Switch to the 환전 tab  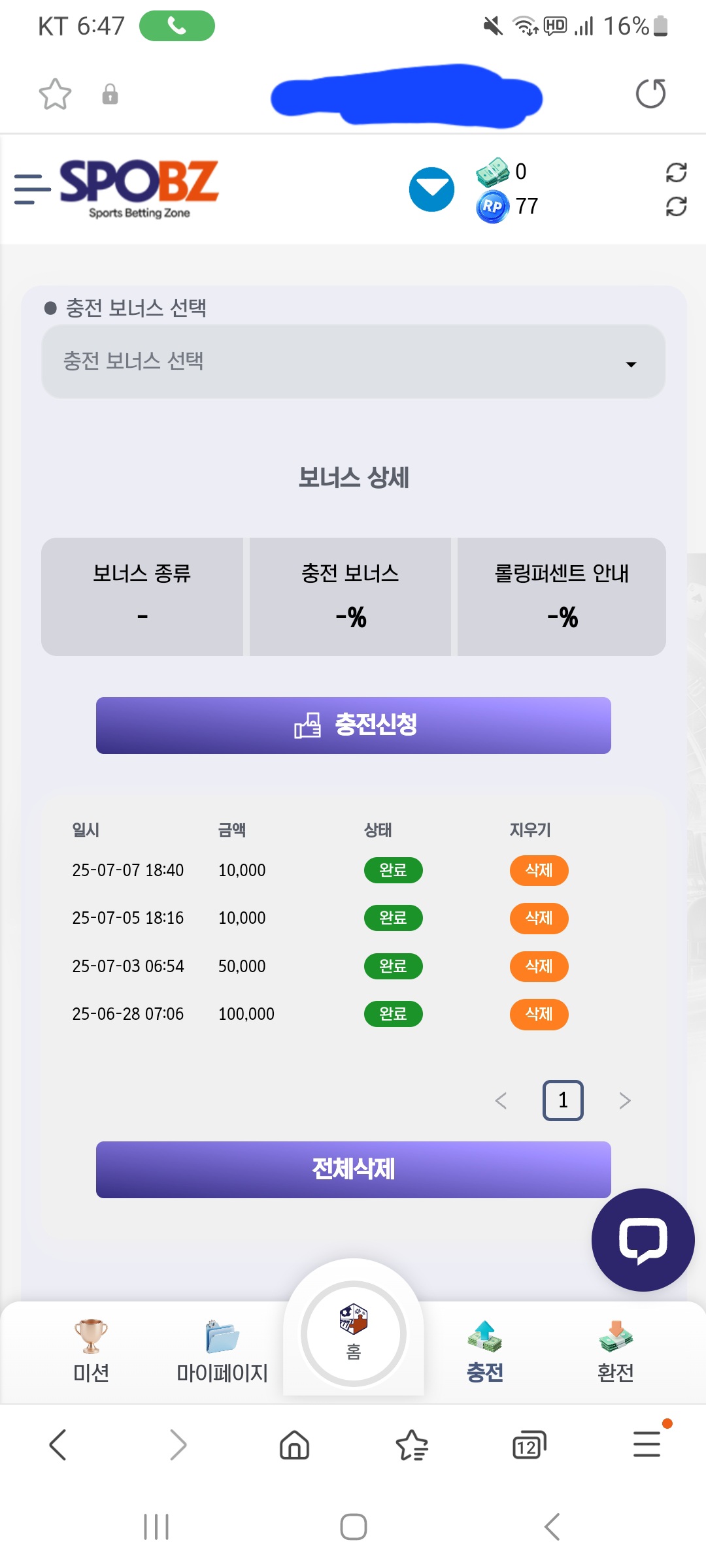[x=616, y=1352]
